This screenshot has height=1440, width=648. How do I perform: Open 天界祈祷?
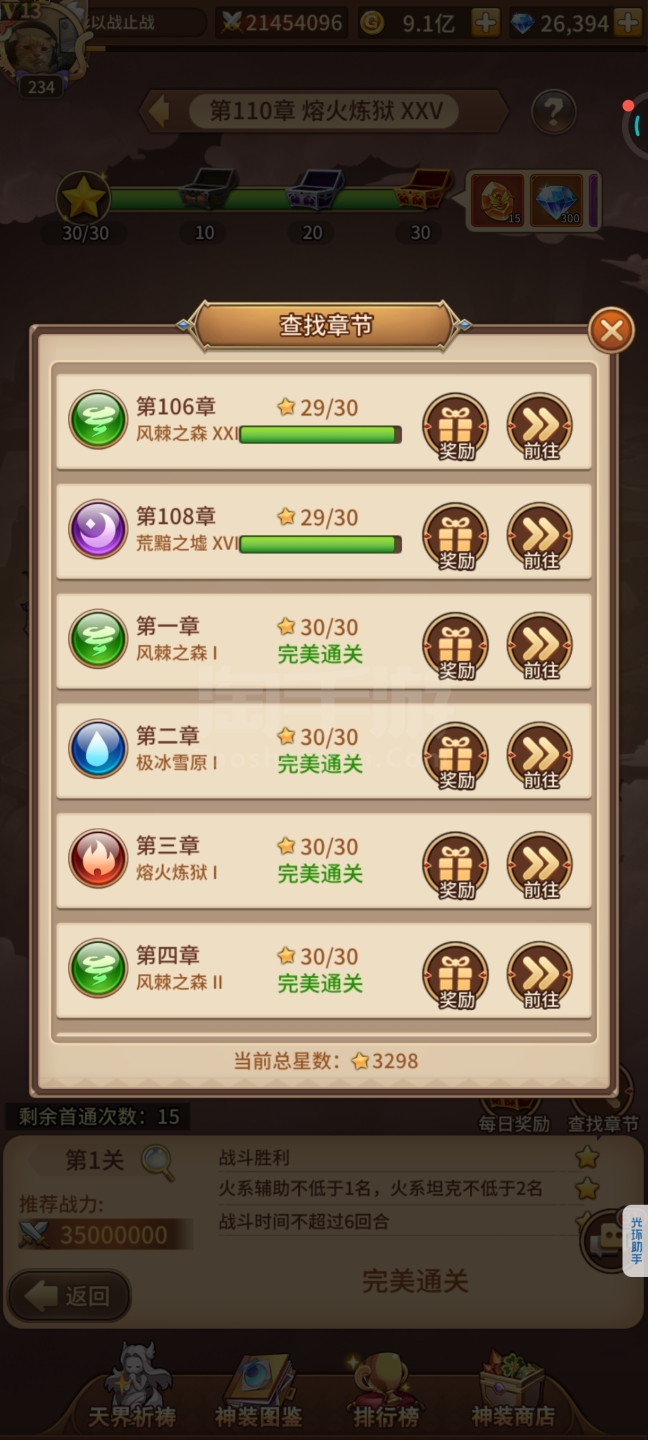click(x=130, y=1392)
